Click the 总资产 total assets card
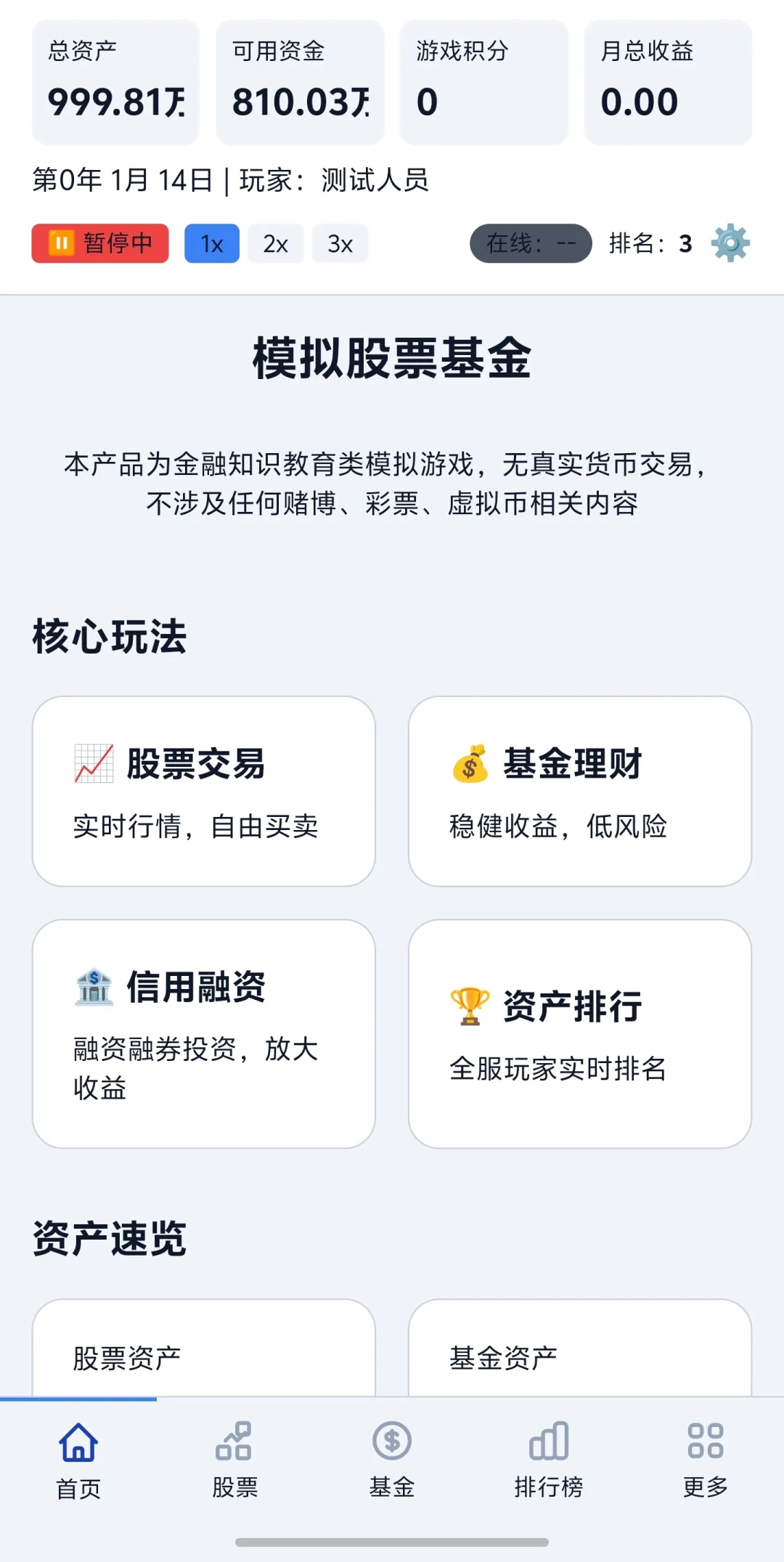 [115, 80]
